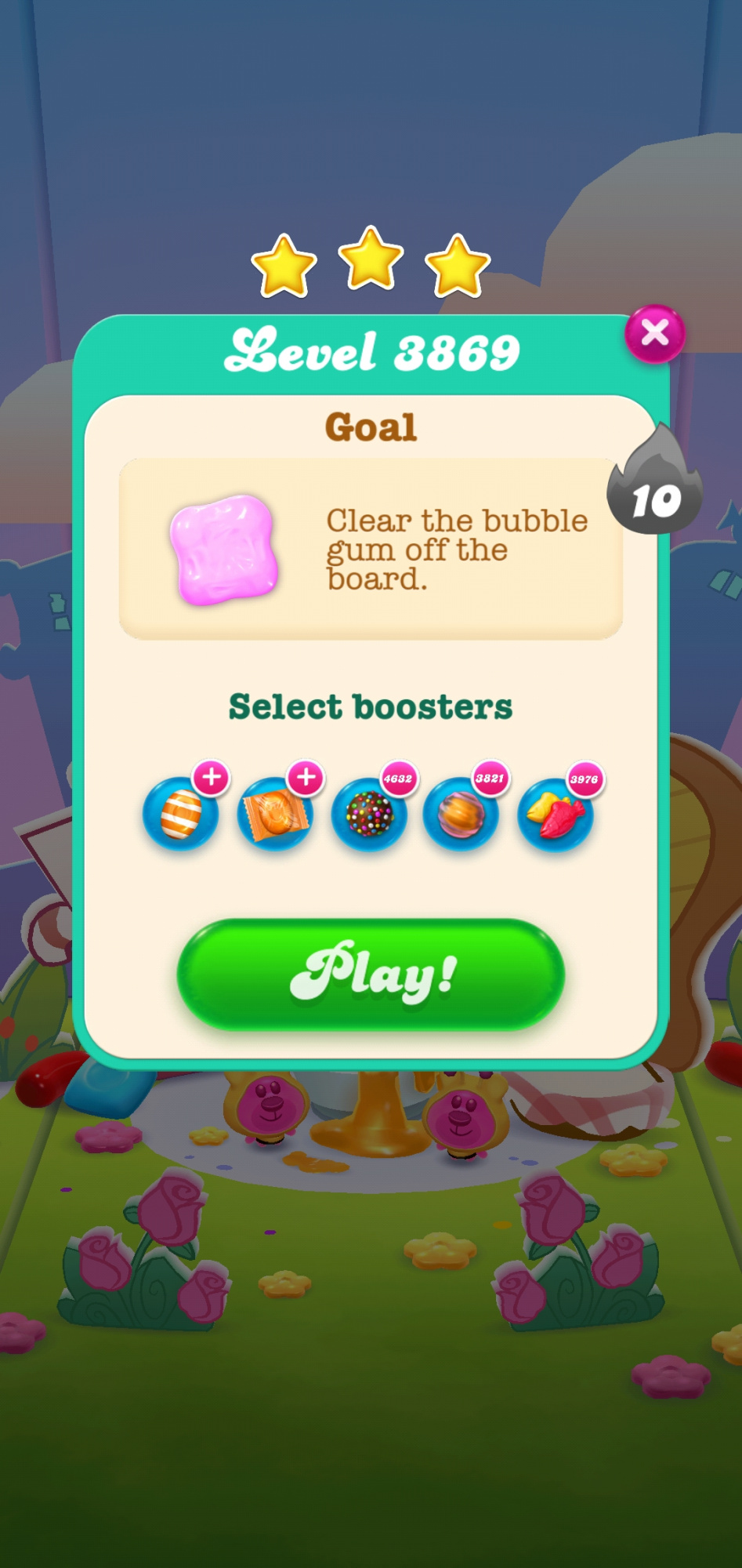Select the striped candy booster

click(181, 814)
